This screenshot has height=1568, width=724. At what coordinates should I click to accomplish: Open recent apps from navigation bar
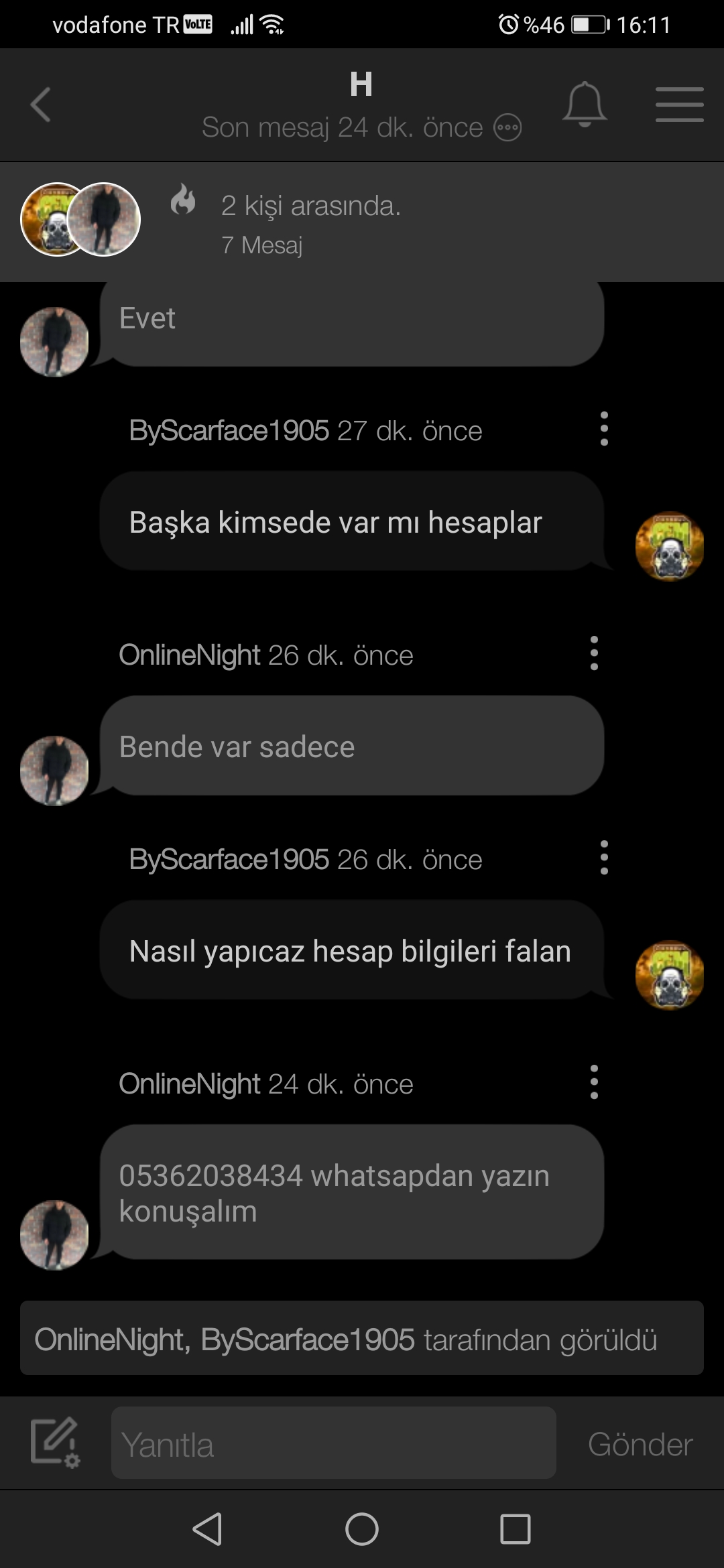[x=515, y=1529]
